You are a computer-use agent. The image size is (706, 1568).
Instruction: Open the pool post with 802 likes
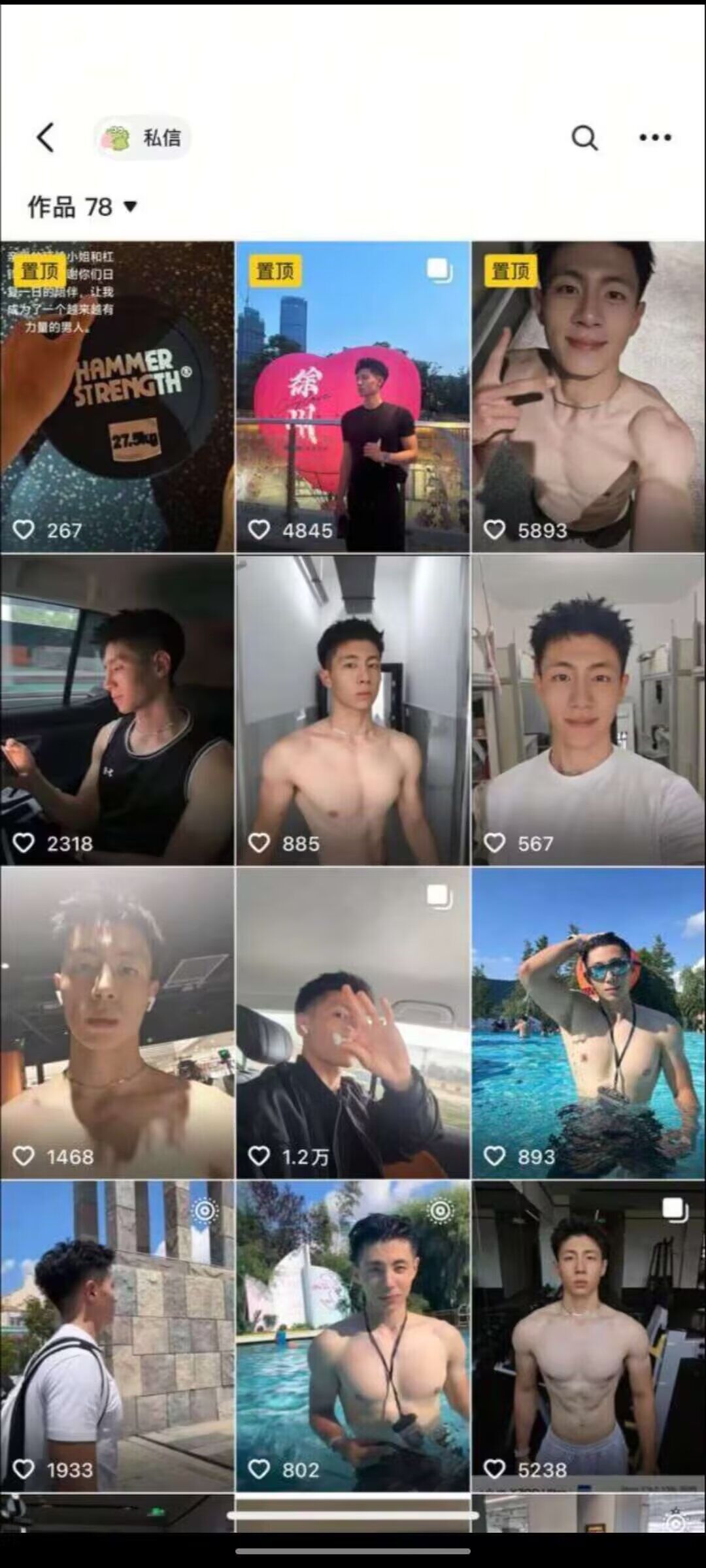point(353,1336)
